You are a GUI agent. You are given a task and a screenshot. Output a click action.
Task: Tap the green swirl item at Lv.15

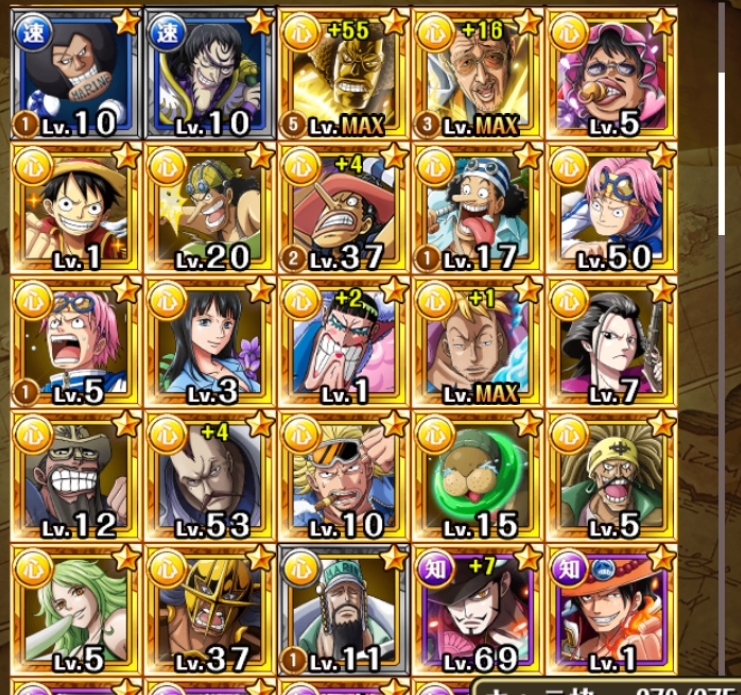(x=476, y=474)
